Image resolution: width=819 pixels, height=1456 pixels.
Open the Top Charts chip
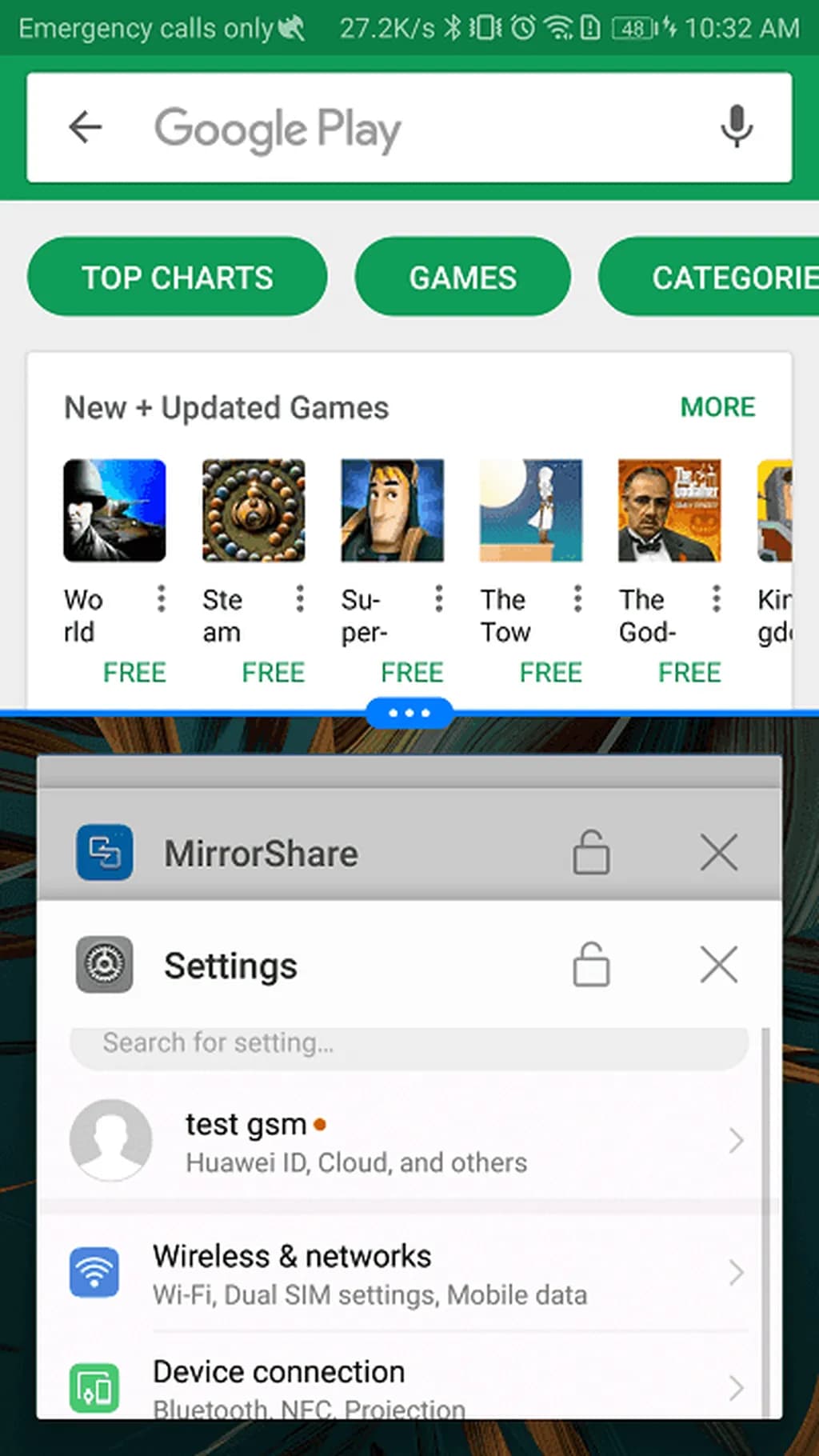[177, 278]
